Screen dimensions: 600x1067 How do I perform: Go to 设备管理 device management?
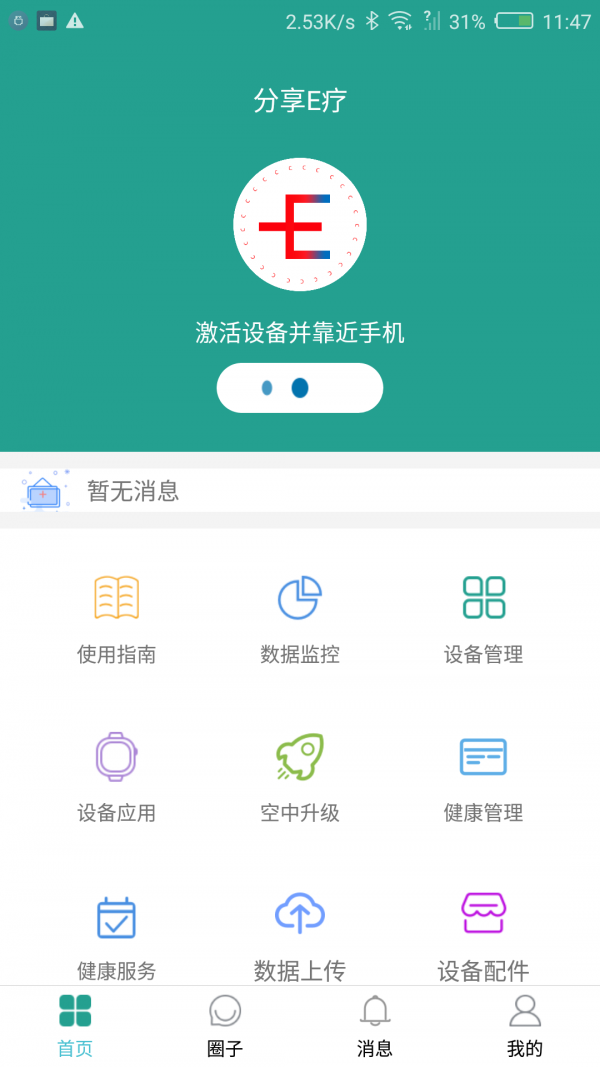[484, 618]
